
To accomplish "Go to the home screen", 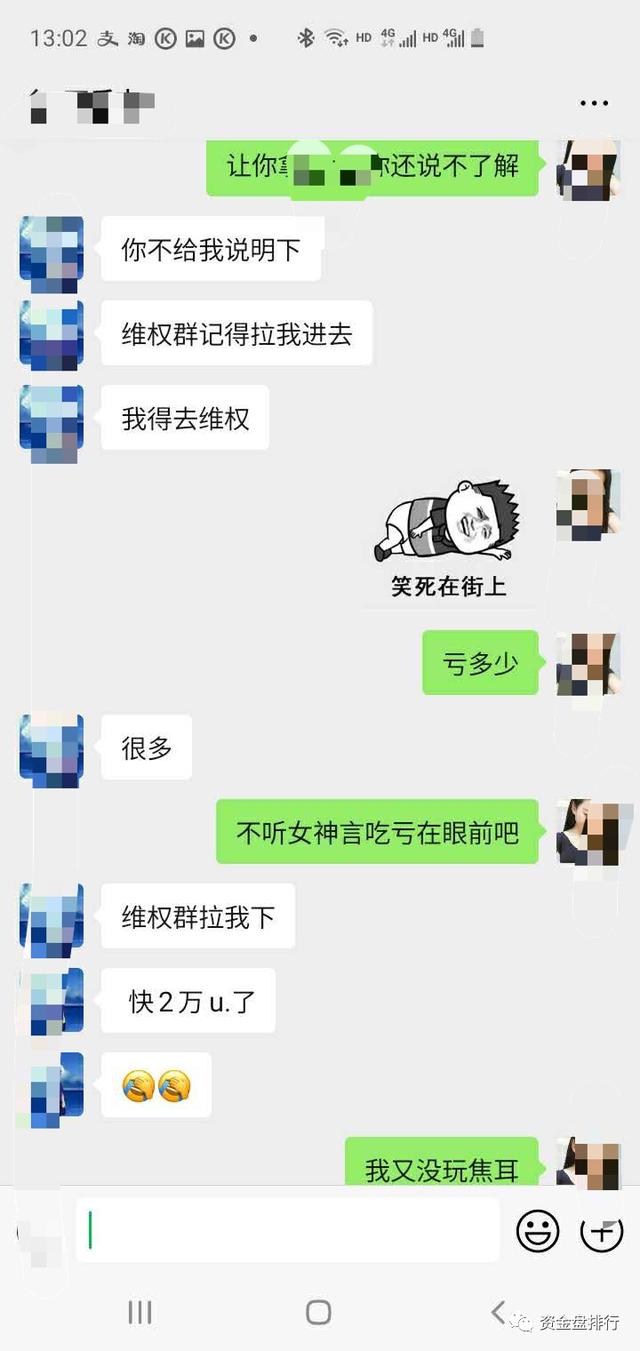I will pyautogui.click(x=318, y=1312).
